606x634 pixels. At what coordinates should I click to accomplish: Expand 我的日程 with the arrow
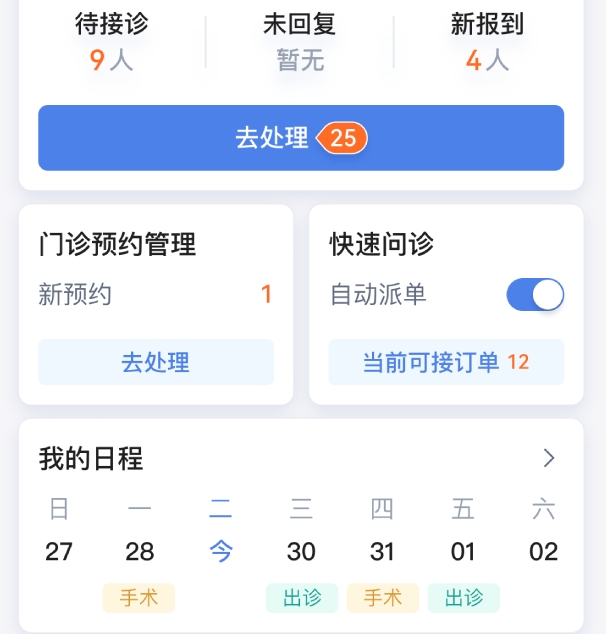click(549, 458)
